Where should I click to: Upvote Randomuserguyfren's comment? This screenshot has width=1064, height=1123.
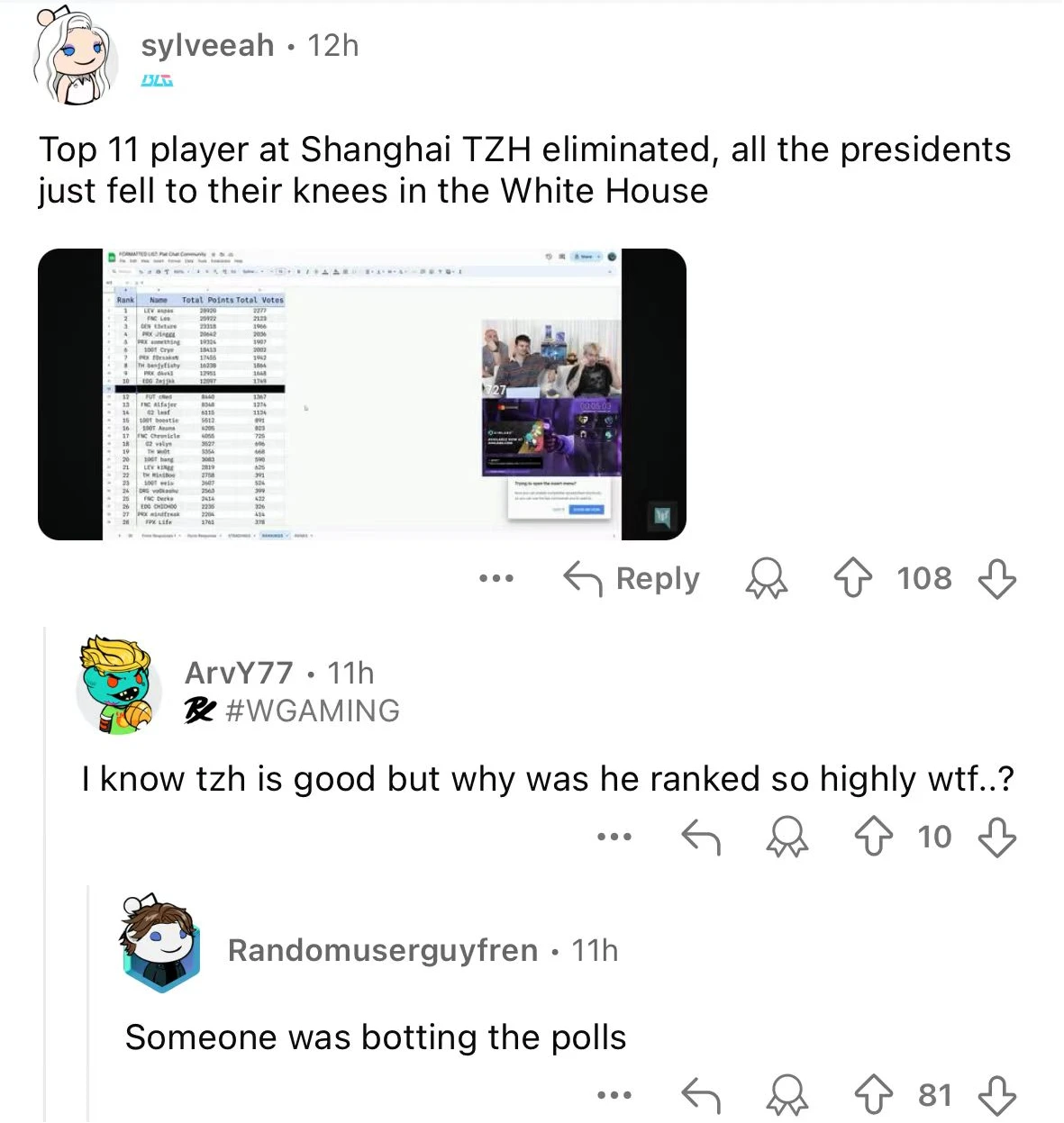coord(873,1095)
